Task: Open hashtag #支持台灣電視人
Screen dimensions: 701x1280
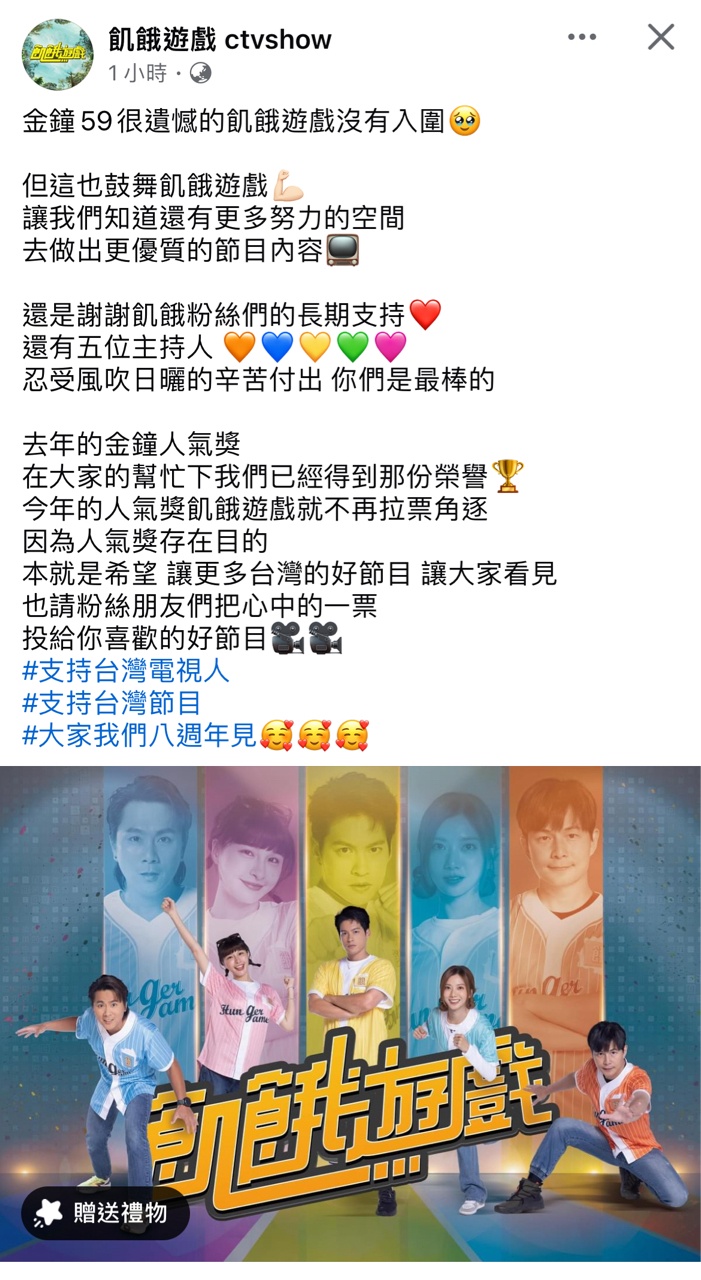Action: click(x=126, y=670)
